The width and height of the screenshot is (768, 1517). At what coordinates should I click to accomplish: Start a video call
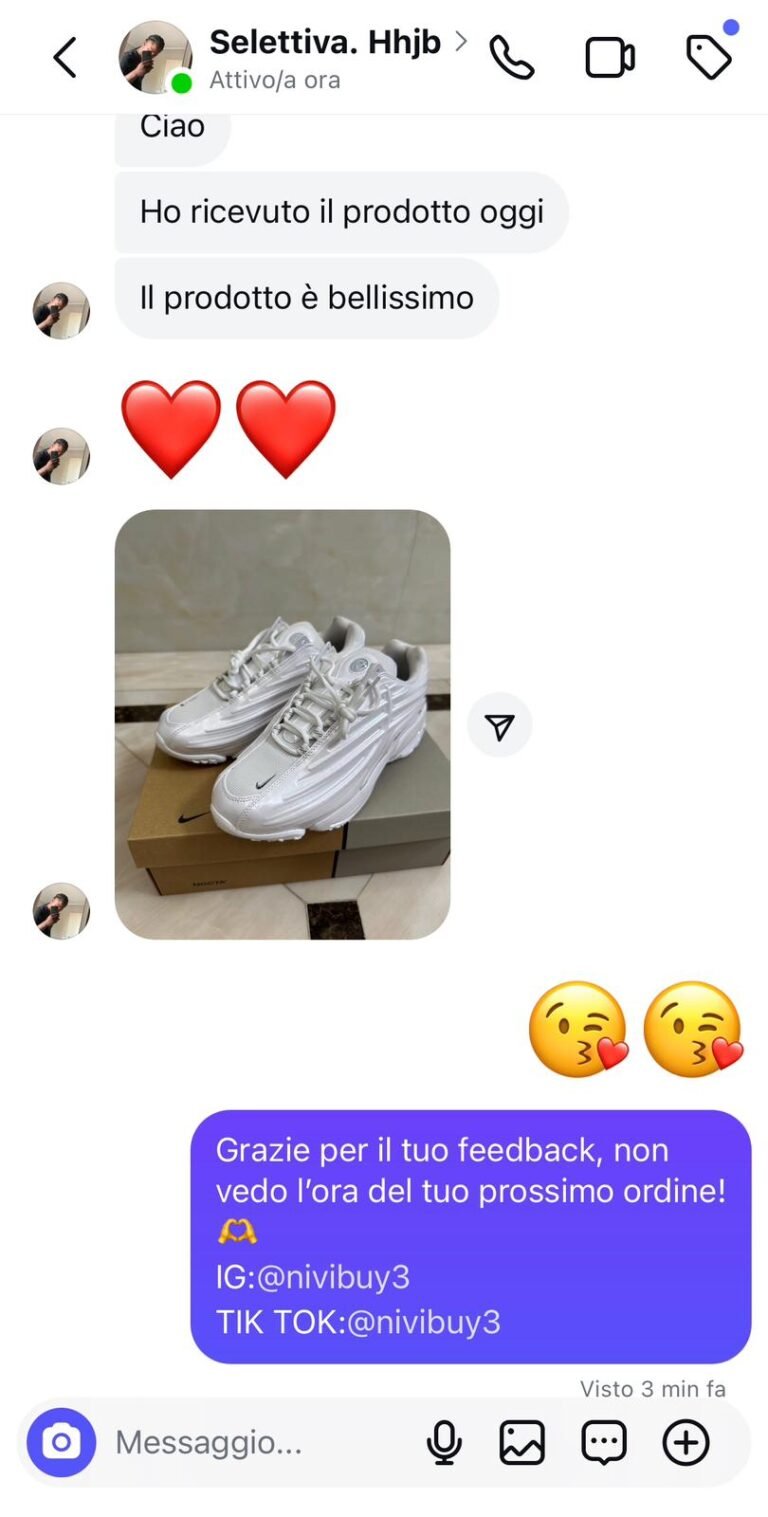[x=610, y=58]
